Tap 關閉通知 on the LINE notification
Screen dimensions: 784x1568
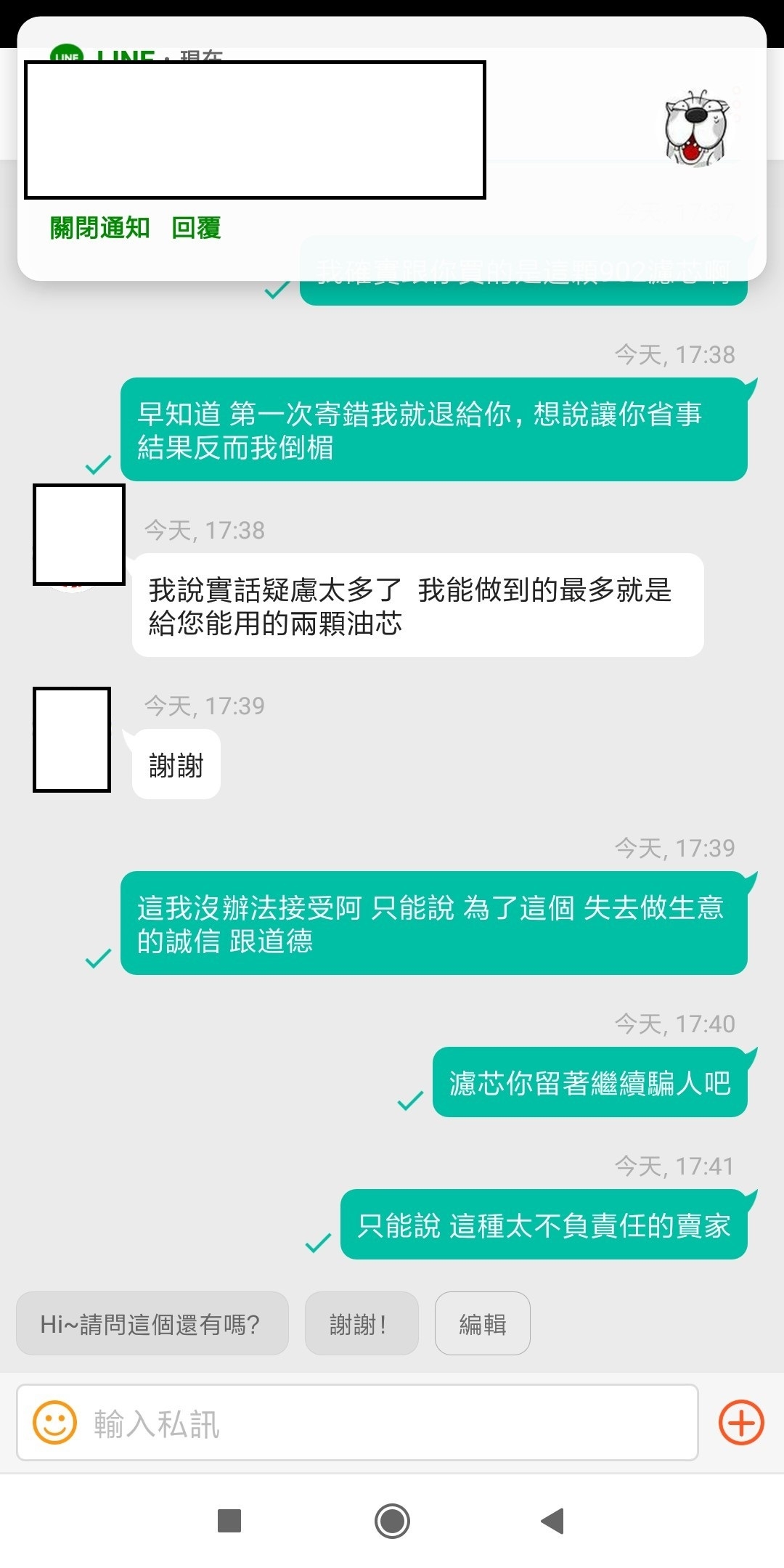click(x=99, y=228)
